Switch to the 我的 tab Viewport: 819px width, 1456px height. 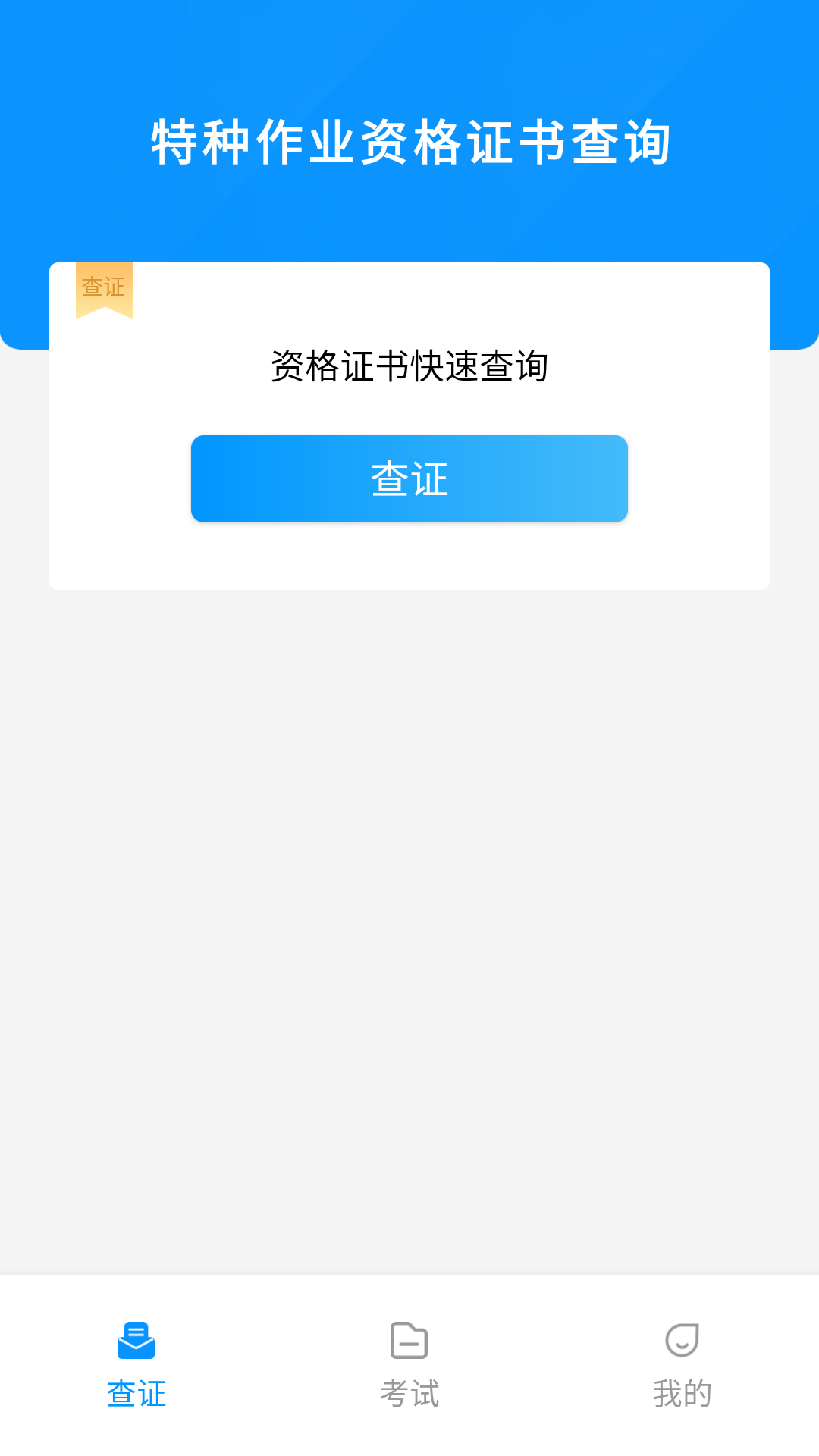pos(682,1365)
